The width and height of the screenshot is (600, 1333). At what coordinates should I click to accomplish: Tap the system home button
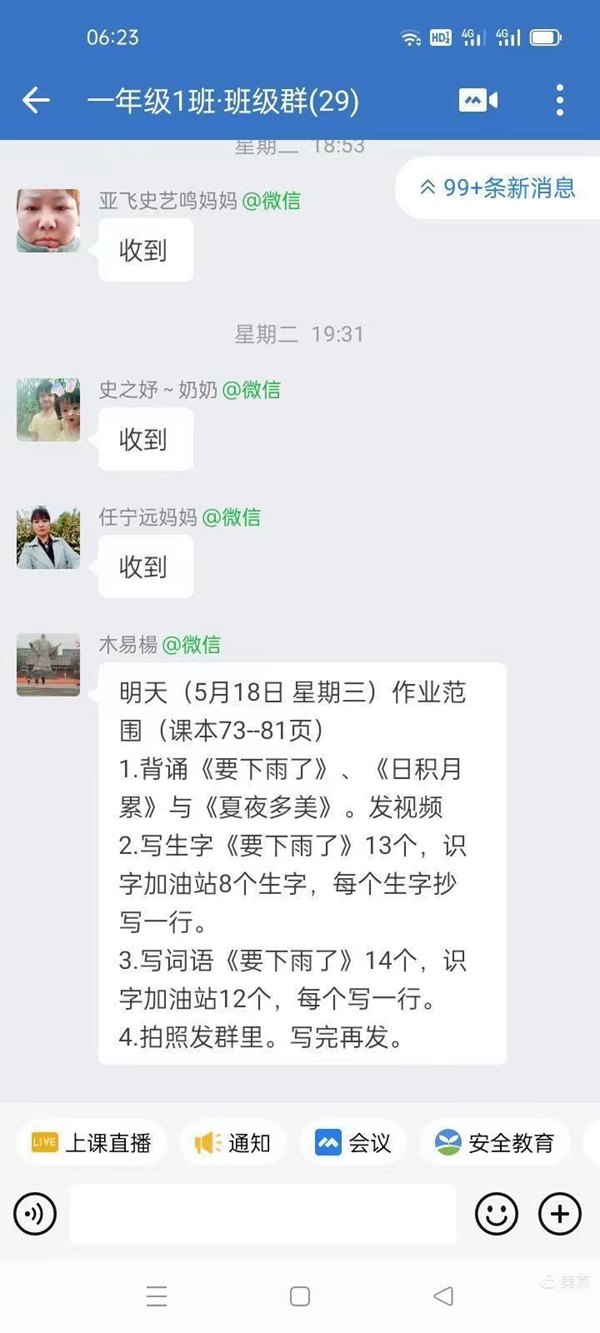pos(299,1297)
